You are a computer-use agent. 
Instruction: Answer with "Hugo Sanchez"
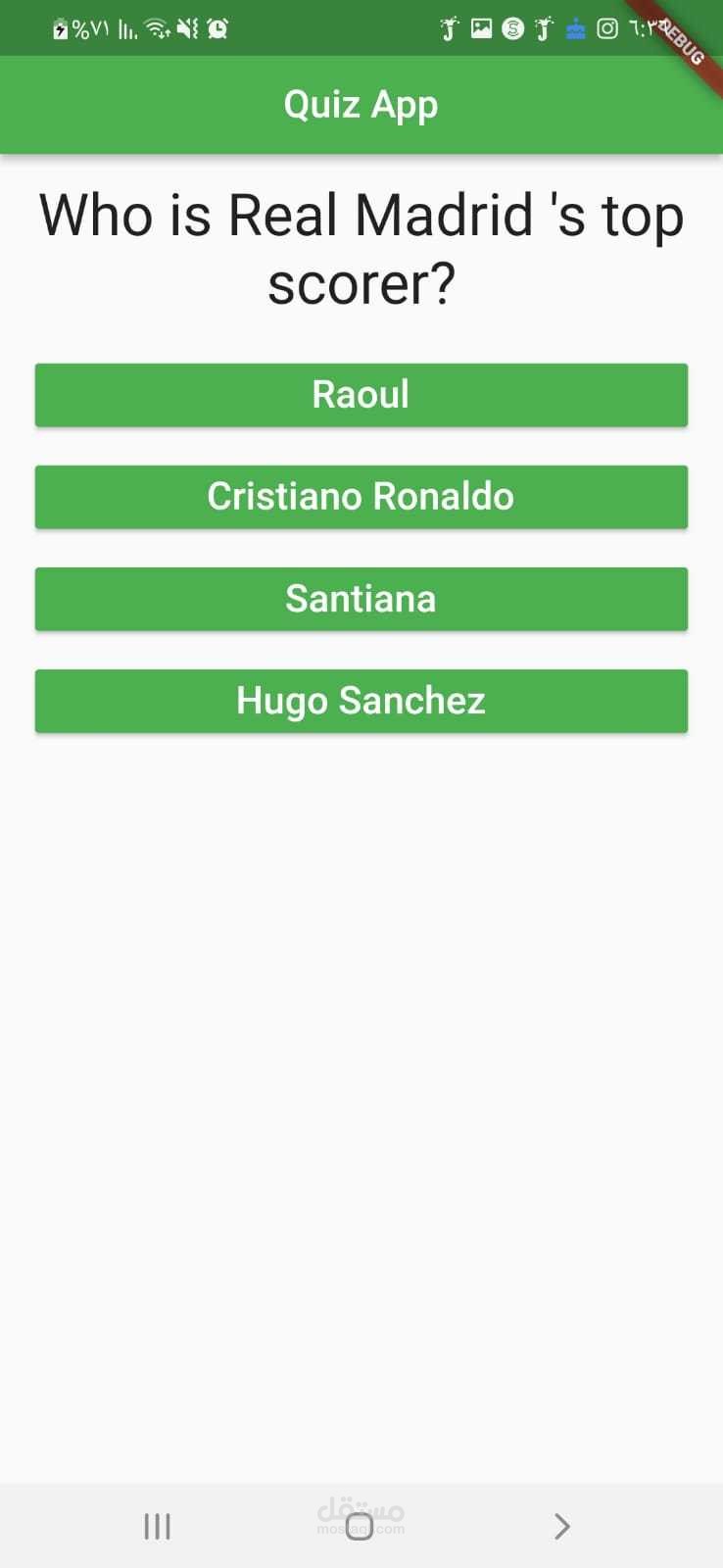(361, 701)
